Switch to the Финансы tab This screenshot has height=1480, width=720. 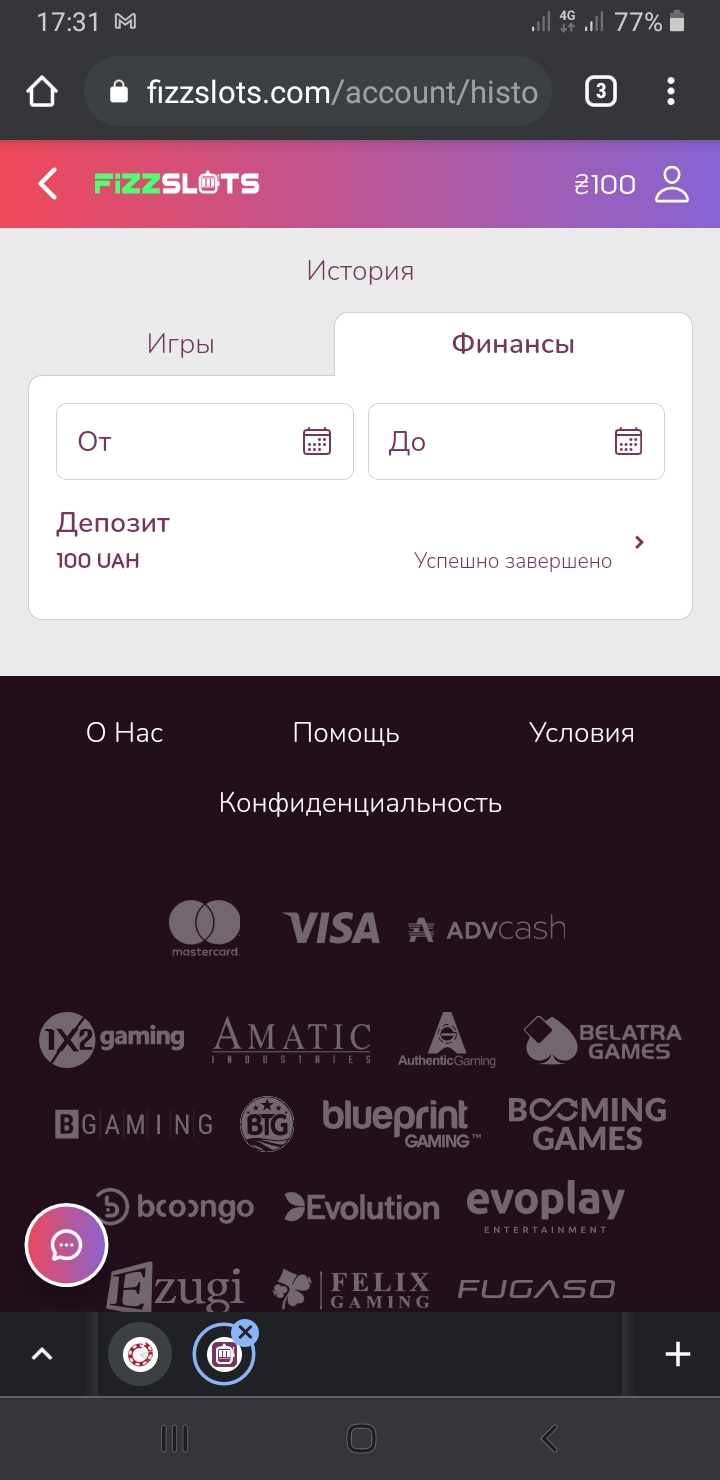[x=513, y=343]
